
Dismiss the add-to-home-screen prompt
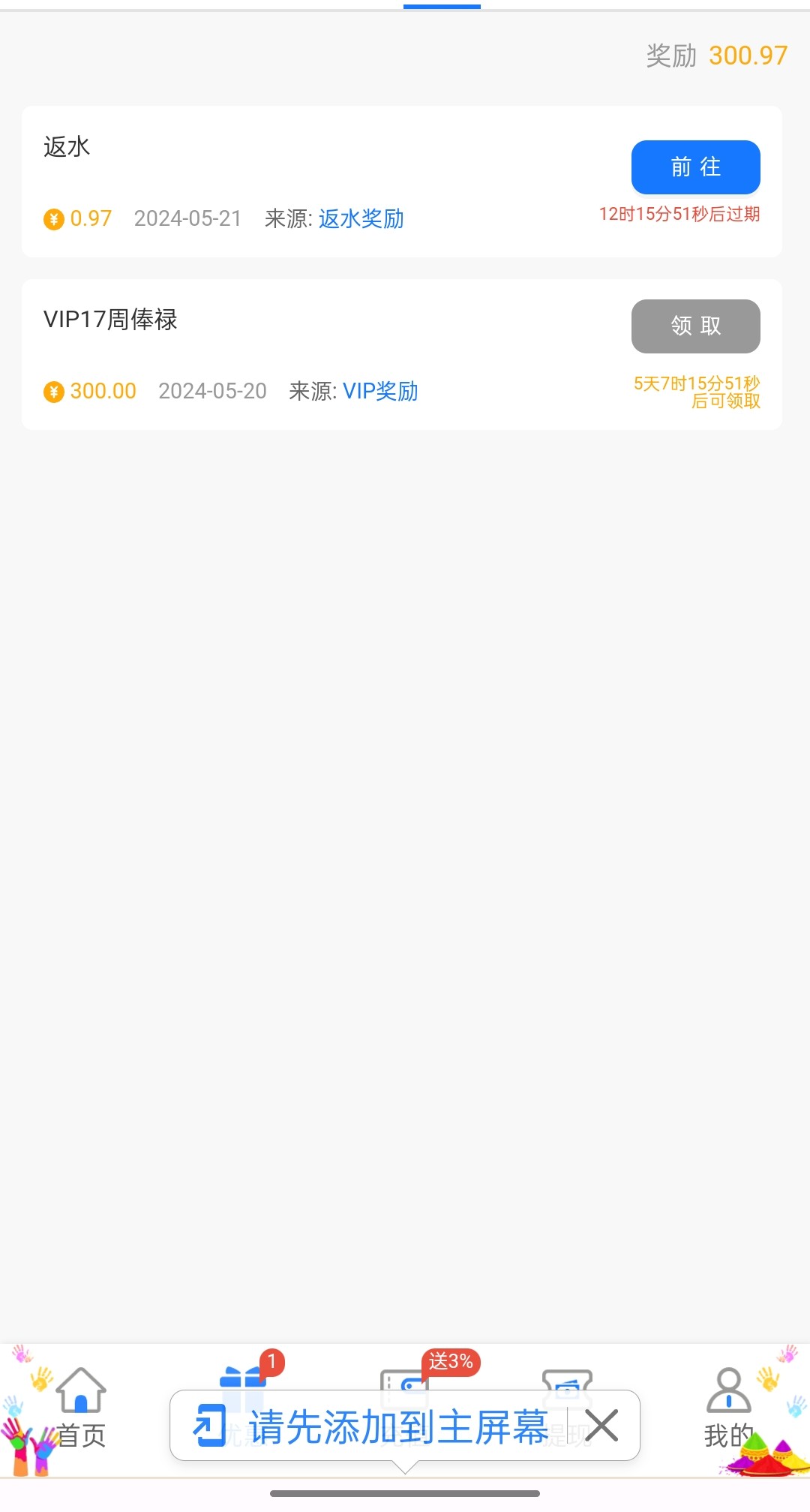[x=601, y=1426]
